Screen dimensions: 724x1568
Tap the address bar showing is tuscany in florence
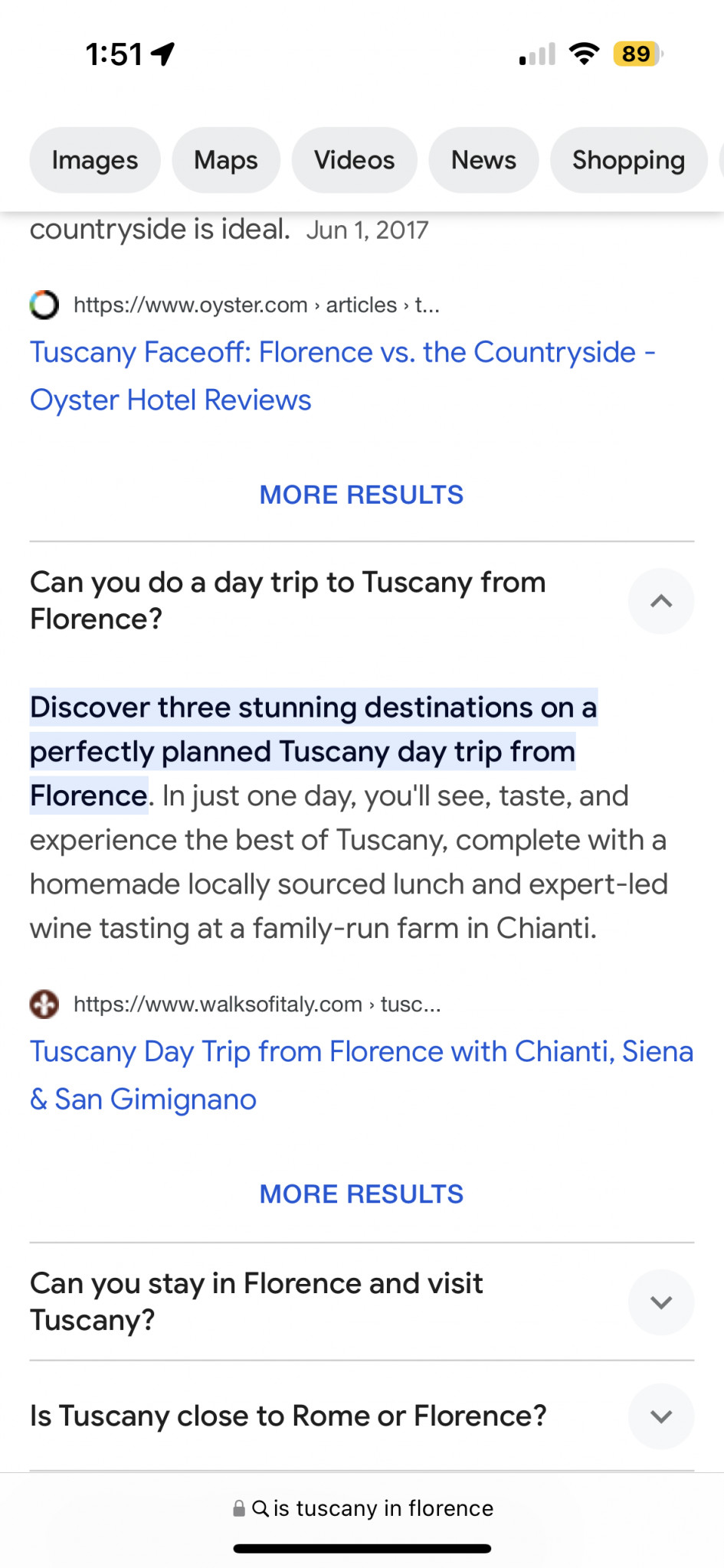tap(363, 1508)
